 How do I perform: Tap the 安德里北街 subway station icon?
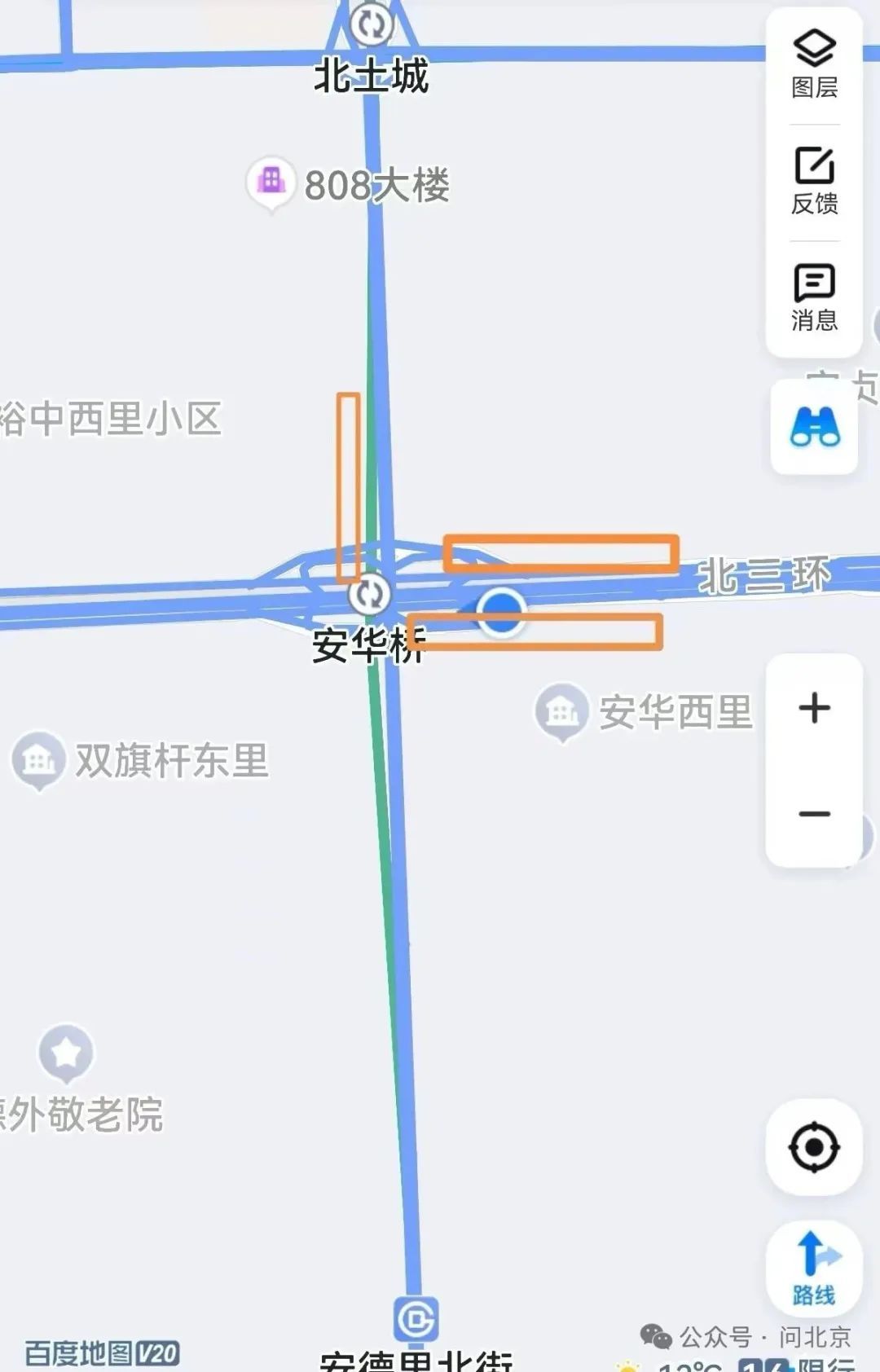(416, 1319)
